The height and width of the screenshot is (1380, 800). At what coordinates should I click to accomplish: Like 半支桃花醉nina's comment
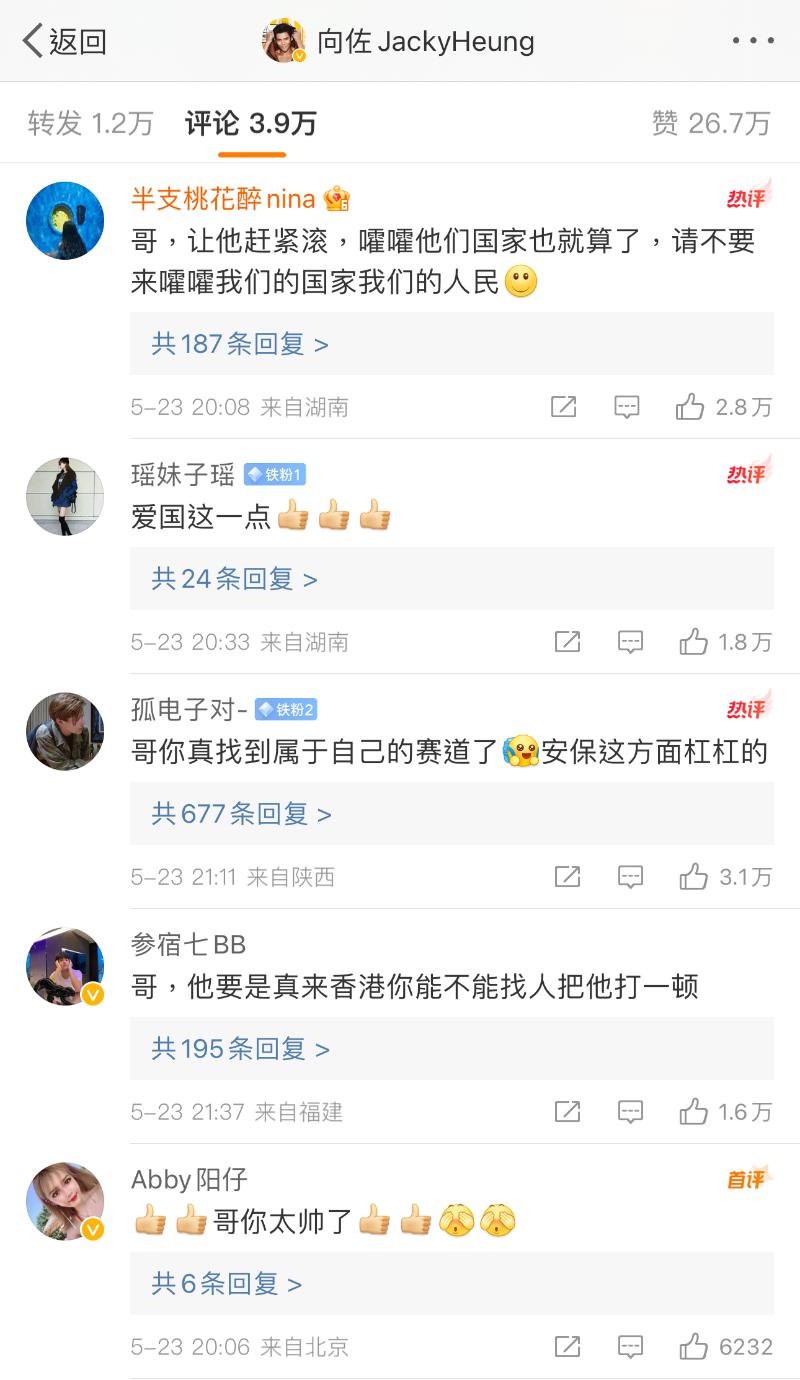[x=690, y=407]
